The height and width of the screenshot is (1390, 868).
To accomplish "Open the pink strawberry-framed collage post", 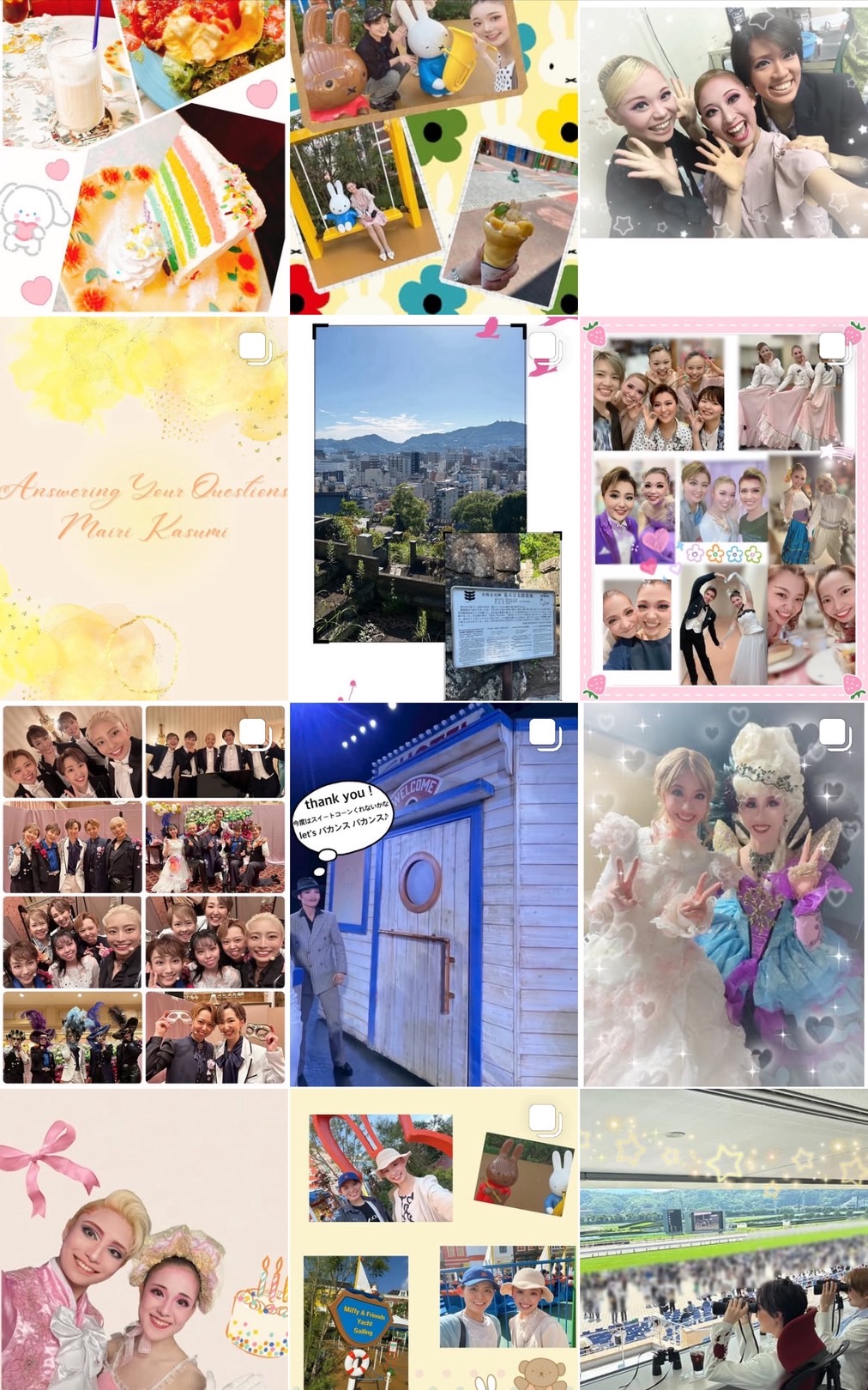I will click(724, 508).
